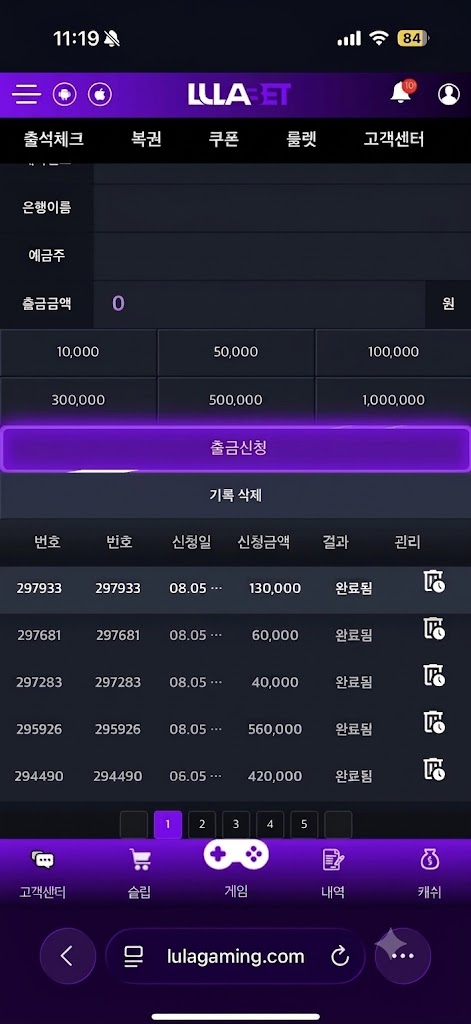Image resolution: width=471 pixels, height=1024 pixels.
Task: Open the hamburger drawer menu
Action: coord(26,95)
